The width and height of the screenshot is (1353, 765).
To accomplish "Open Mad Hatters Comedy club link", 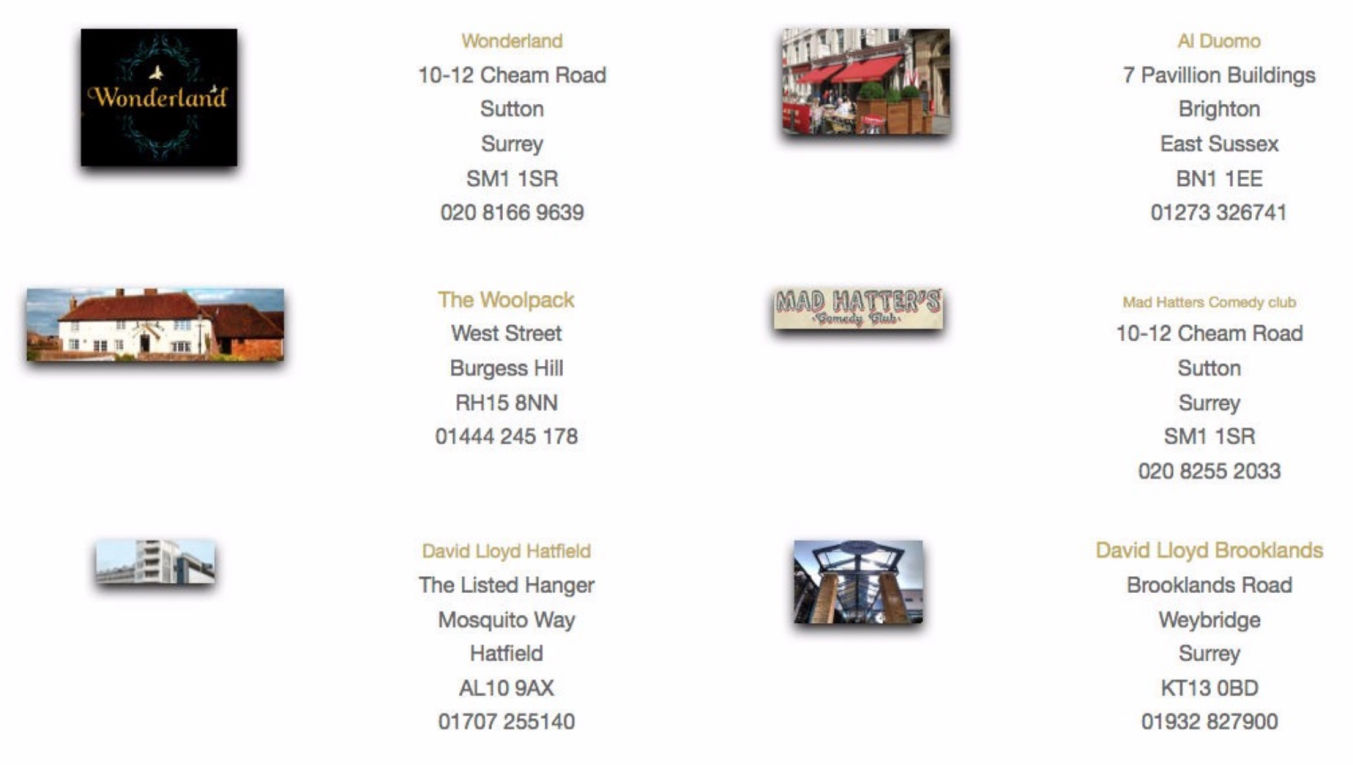I will (1209, 302).
